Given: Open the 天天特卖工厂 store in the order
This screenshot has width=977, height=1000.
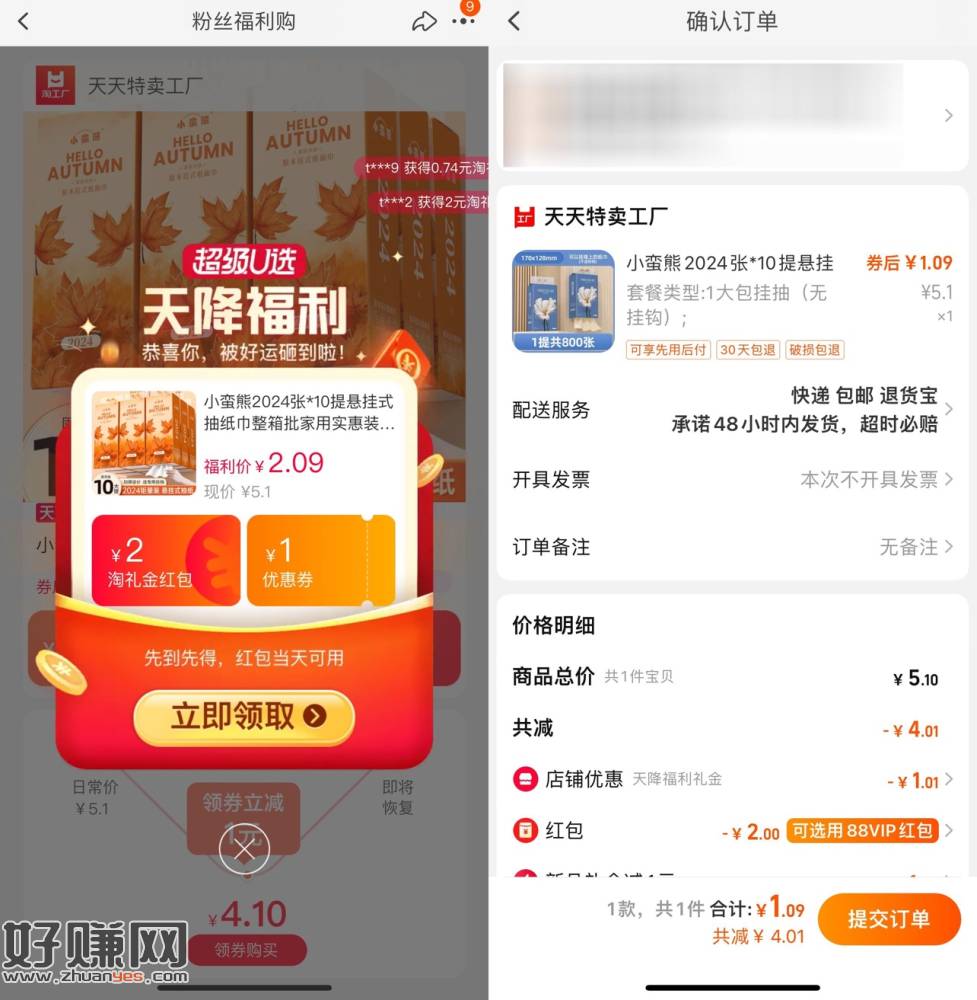Looking at the screenshot, I should pyautogui.click(x=605, y=216).
